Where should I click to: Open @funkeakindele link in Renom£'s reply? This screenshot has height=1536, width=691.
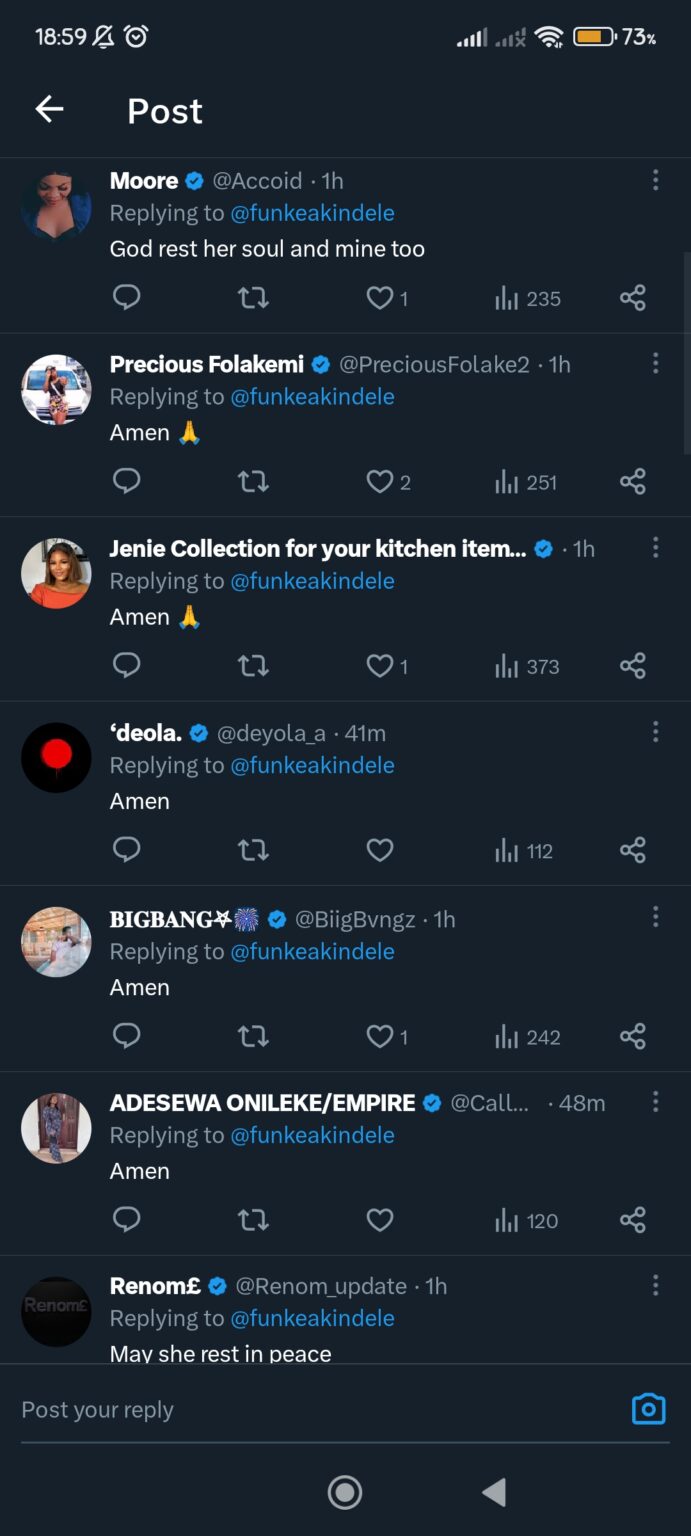point(313,1318)
